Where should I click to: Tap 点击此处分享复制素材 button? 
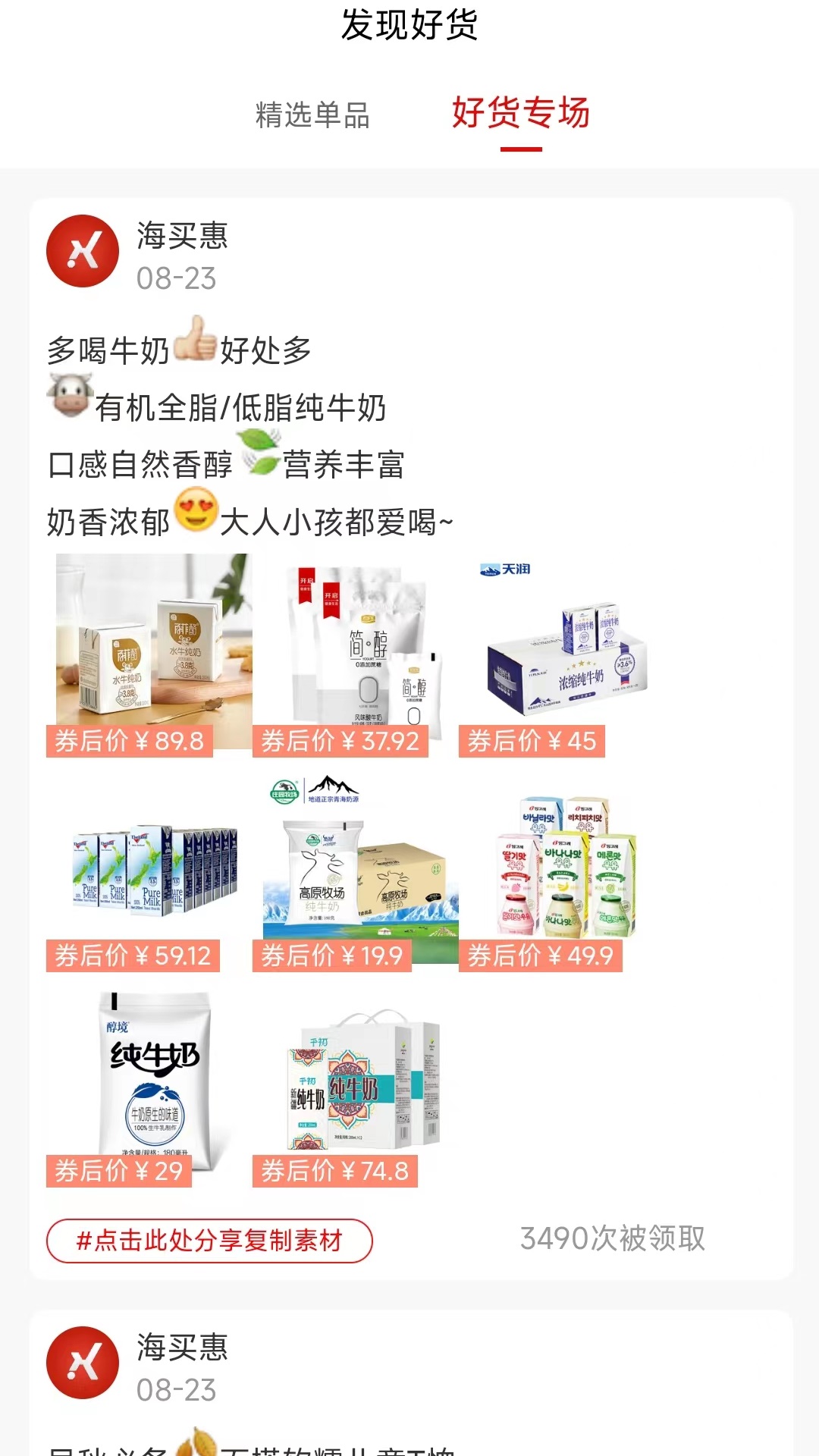[209, 1241]
